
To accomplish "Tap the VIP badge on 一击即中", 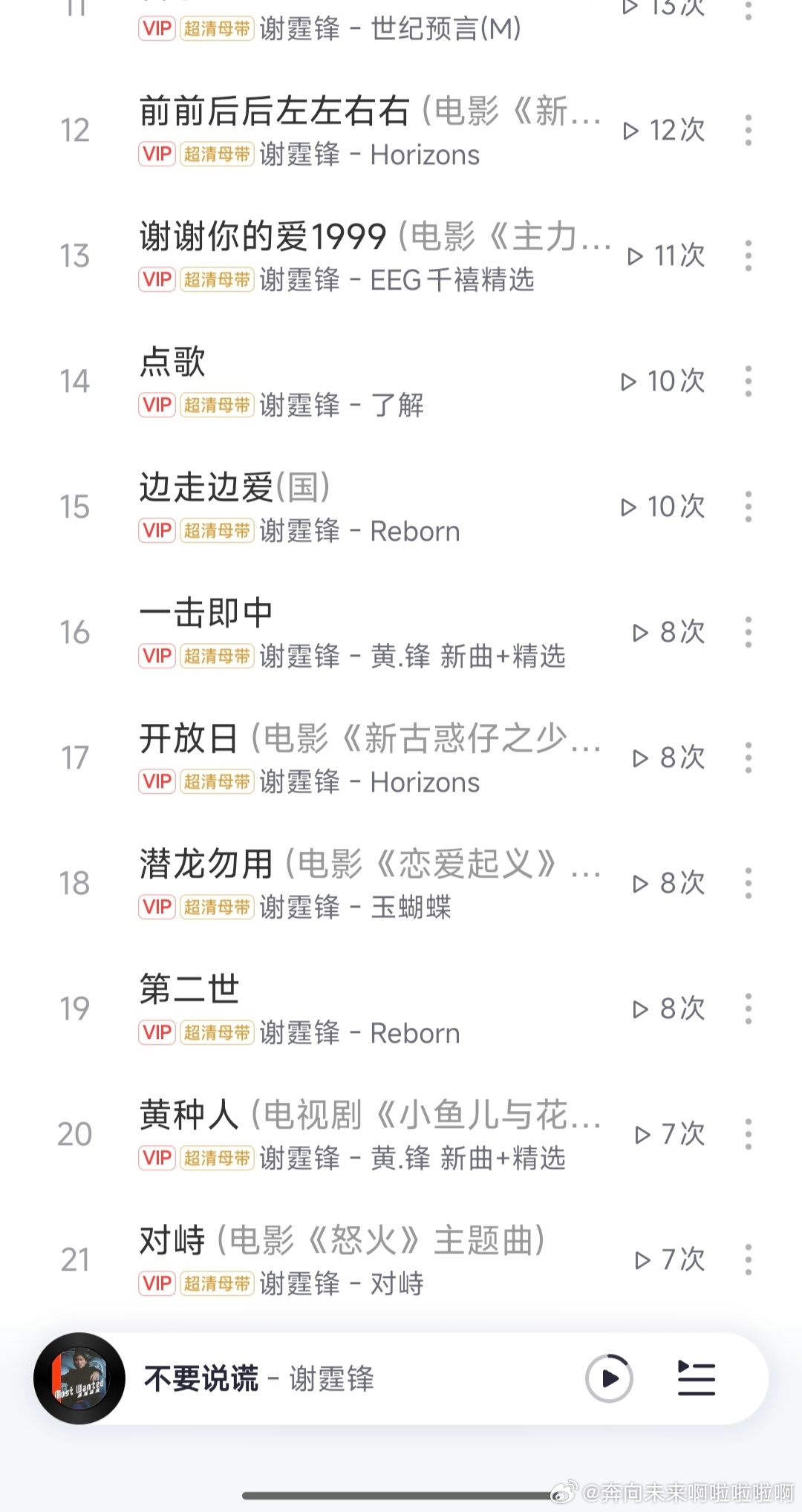I will click(156, 657).
